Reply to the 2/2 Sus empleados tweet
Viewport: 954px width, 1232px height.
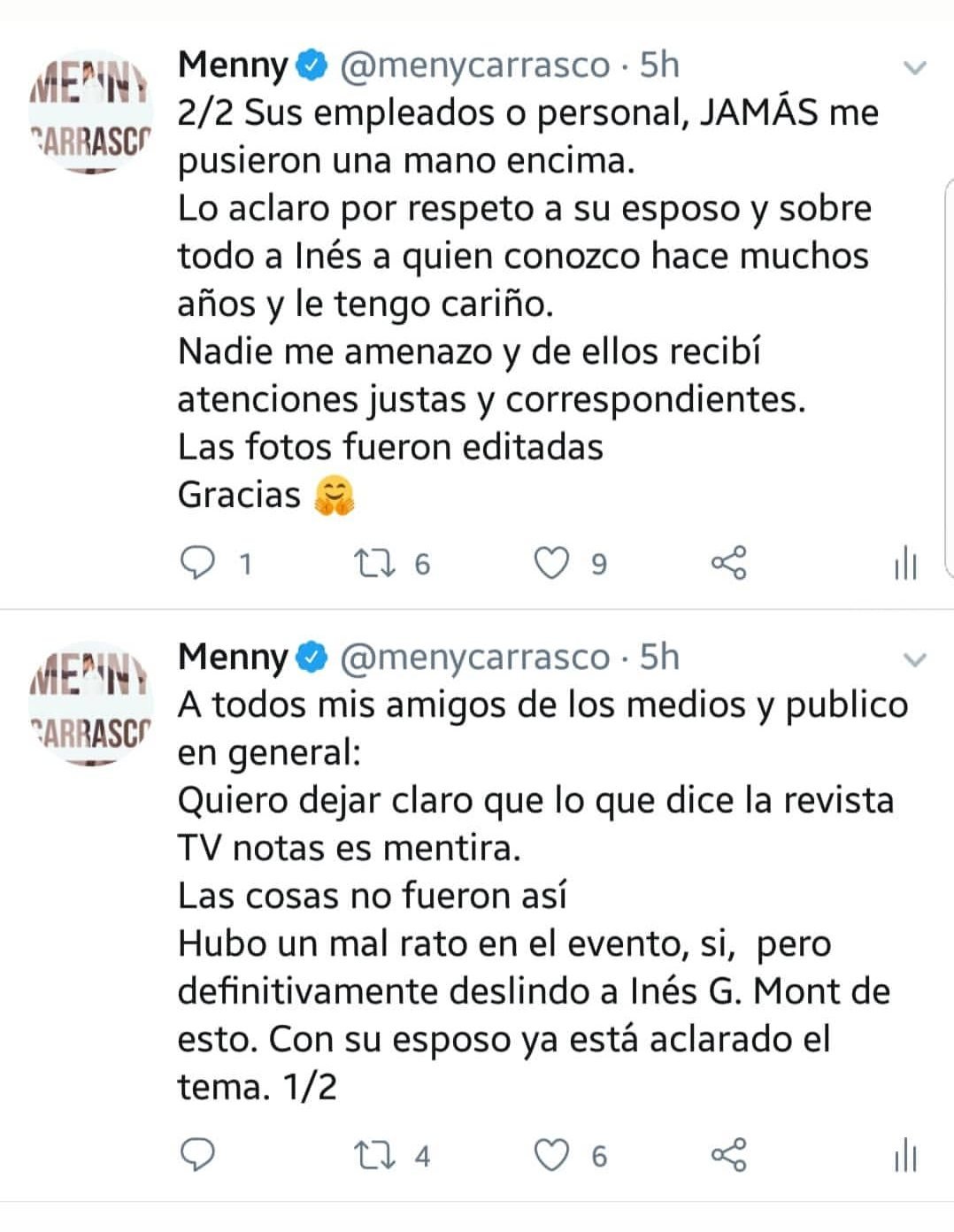(x=198, y=563)
